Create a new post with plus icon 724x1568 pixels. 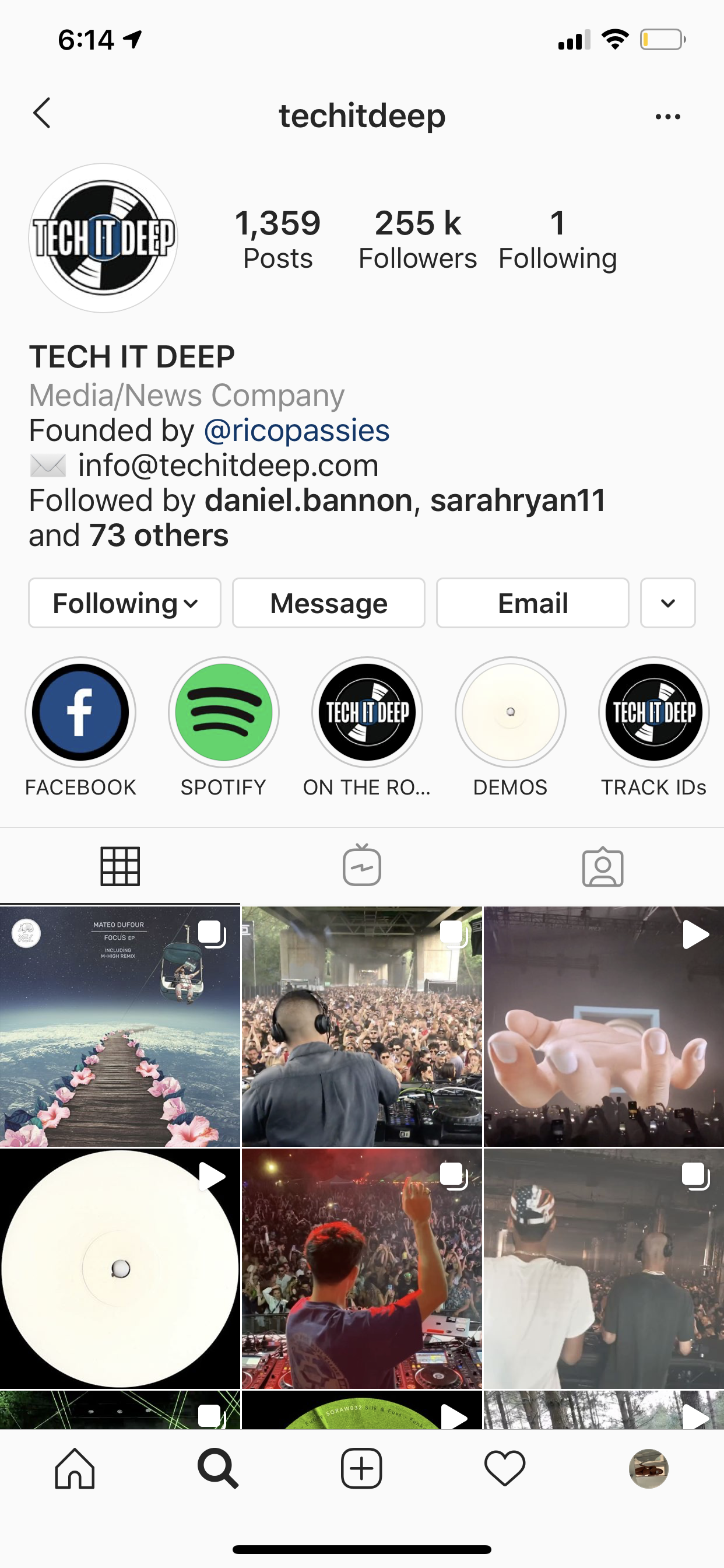361,1468
